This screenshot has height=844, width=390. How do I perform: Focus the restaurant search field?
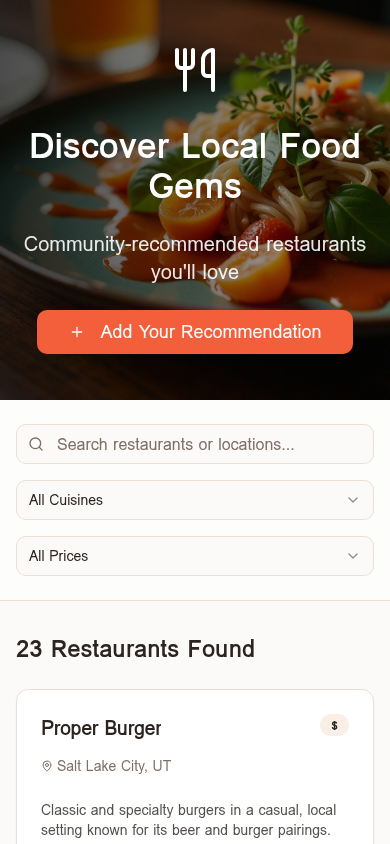tap(195, 444)
